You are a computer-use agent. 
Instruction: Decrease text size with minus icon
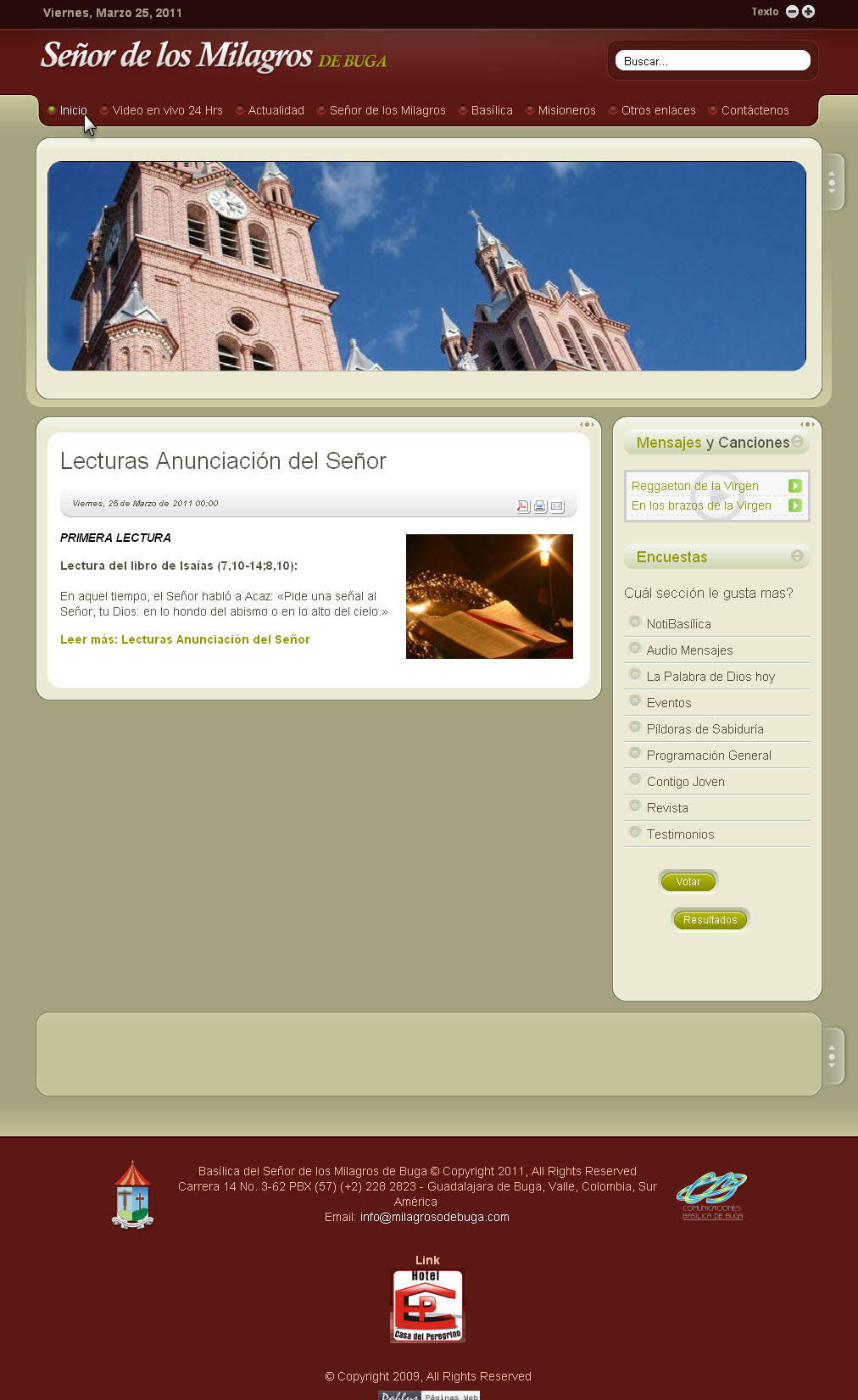[792, 12]
